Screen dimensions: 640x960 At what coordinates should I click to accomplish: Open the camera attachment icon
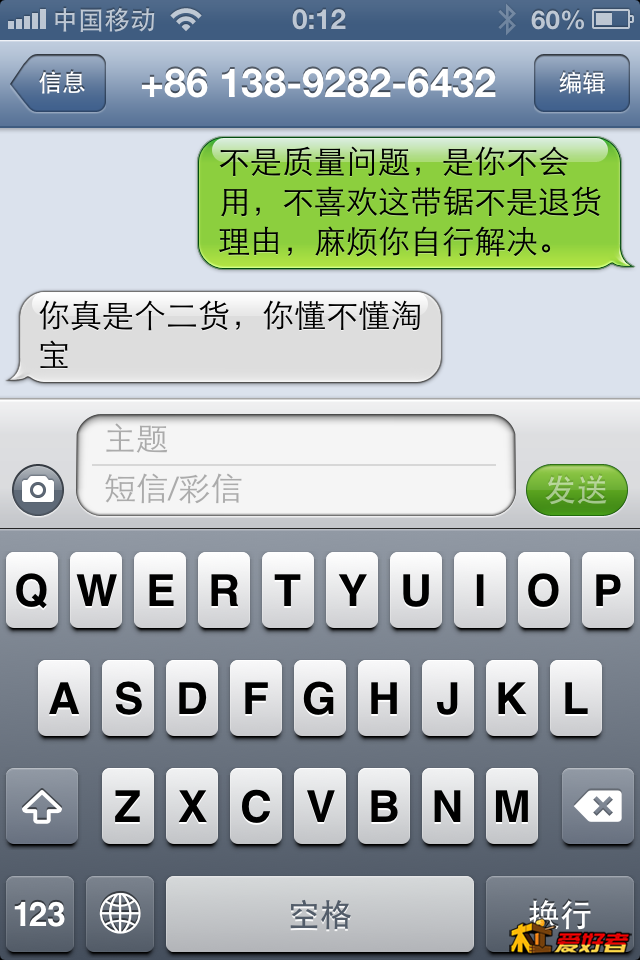[x=38, y=490]
